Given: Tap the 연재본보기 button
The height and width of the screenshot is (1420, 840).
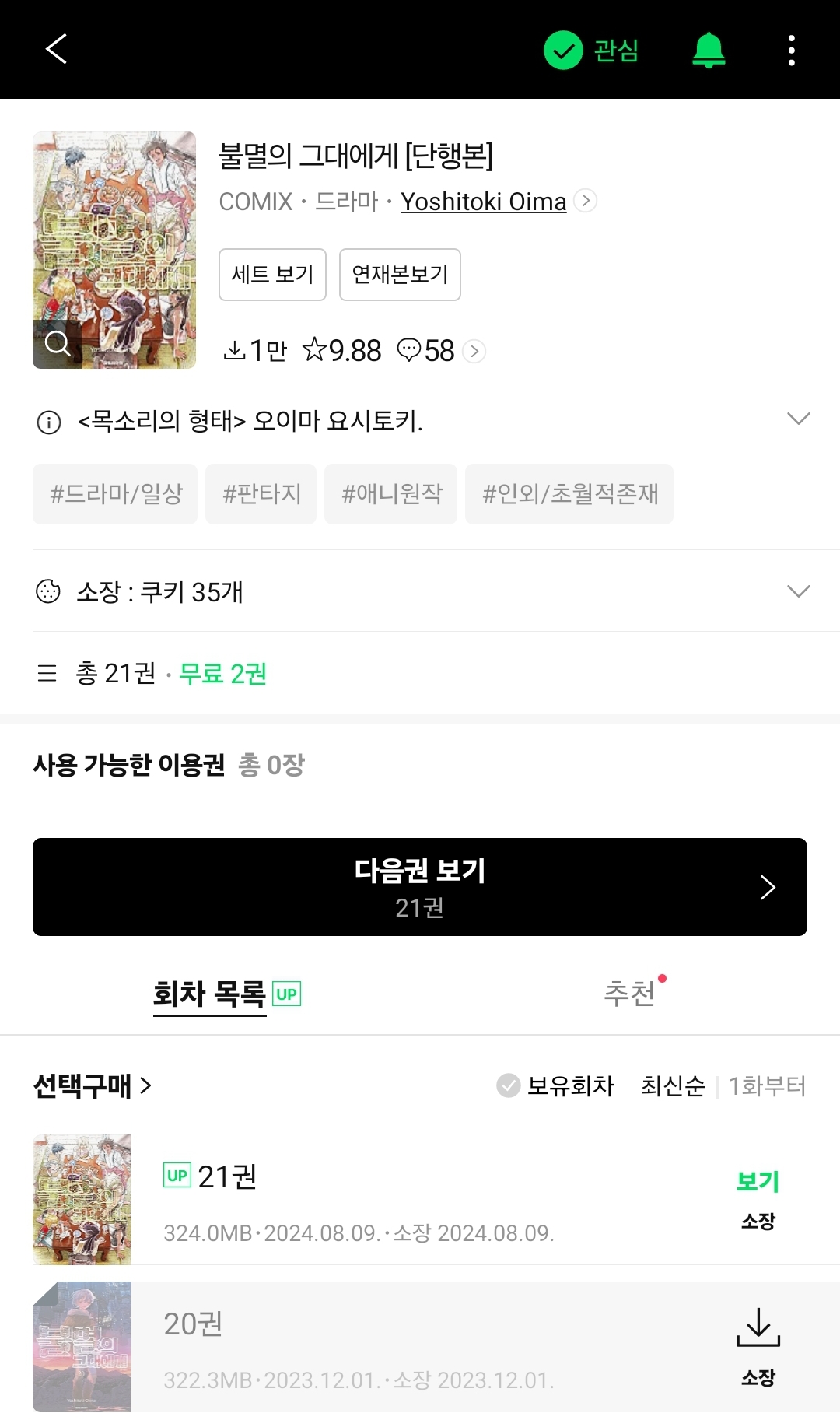Looking at the screenshot, I should [400, 275].
